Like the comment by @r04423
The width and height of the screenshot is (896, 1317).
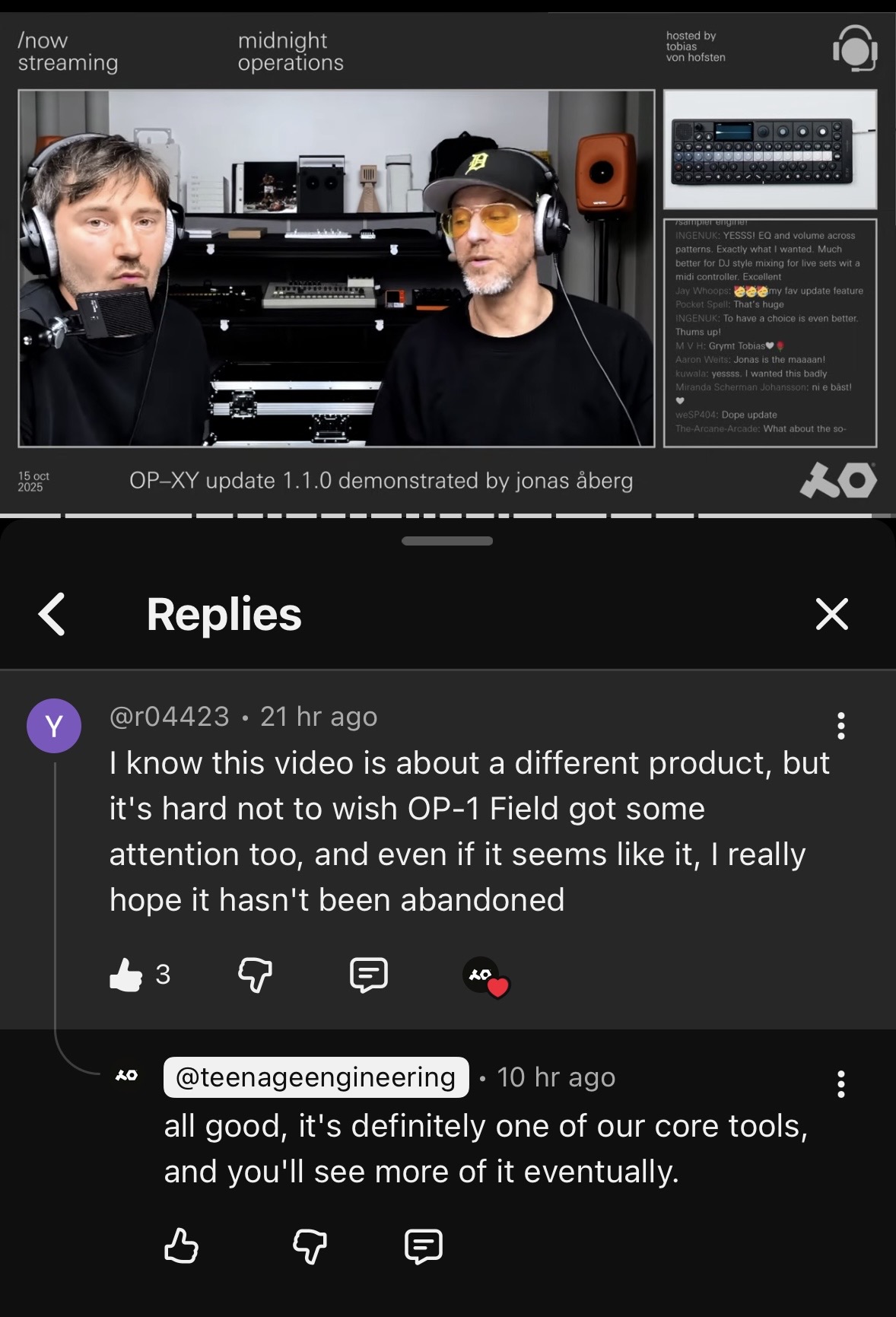click(x=126, y=974)
